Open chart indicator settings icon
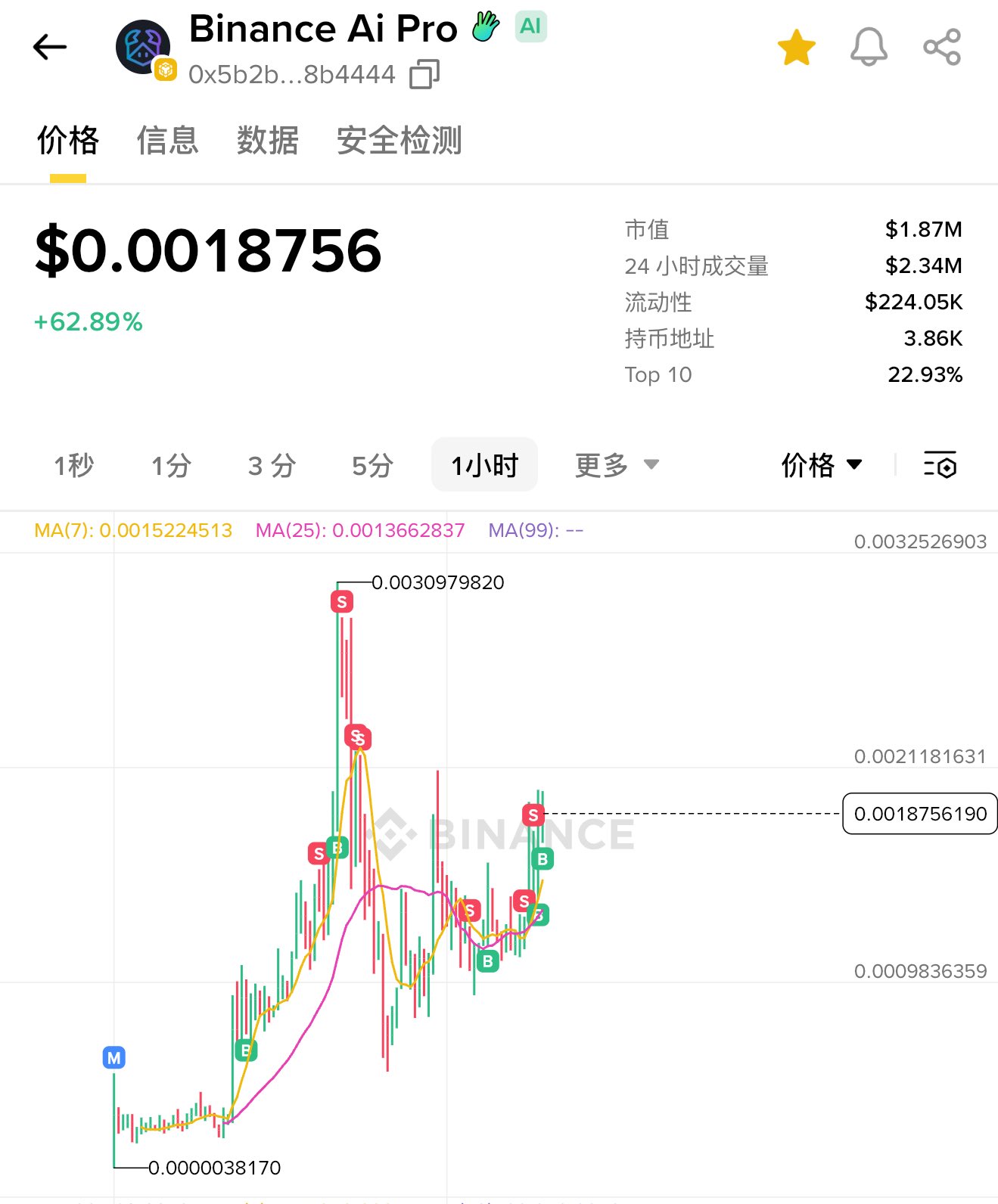The width and height of the screenshot is (998, 1204). click(x=940, y=465)
